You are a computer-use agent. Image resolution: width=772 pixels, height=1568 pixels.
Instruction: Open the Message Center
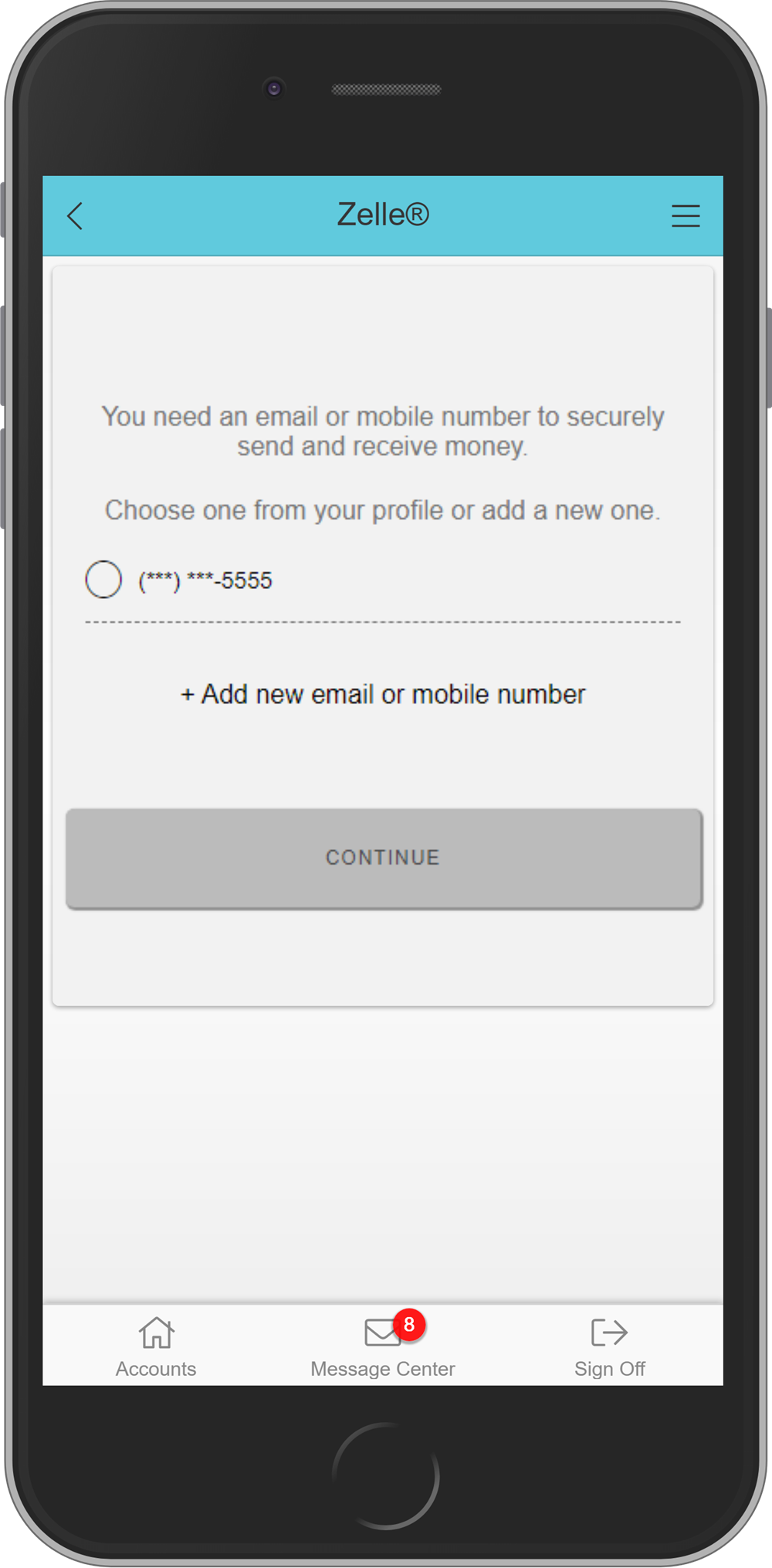pyautogui.click(x=383, y=1347)
